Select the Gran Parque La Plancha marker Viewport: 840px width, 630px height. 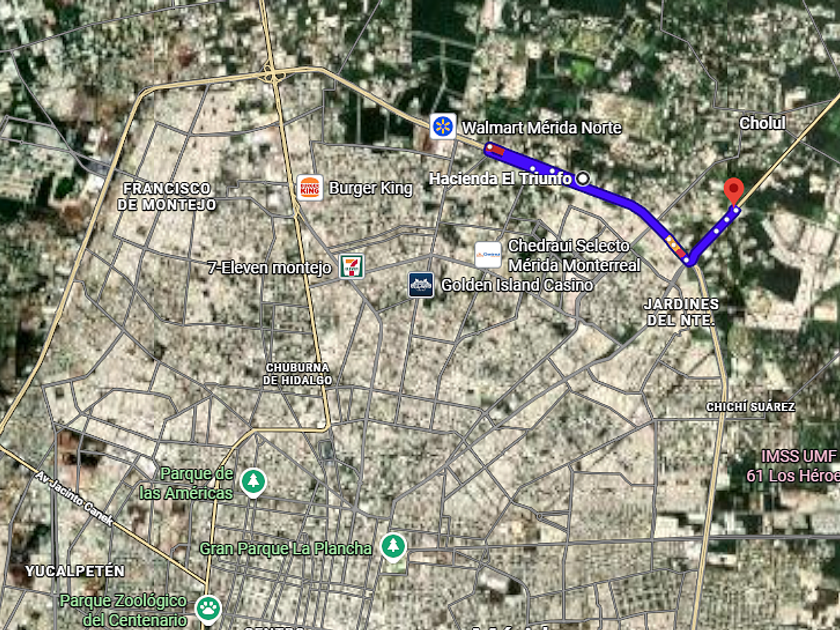click(395, 546)
